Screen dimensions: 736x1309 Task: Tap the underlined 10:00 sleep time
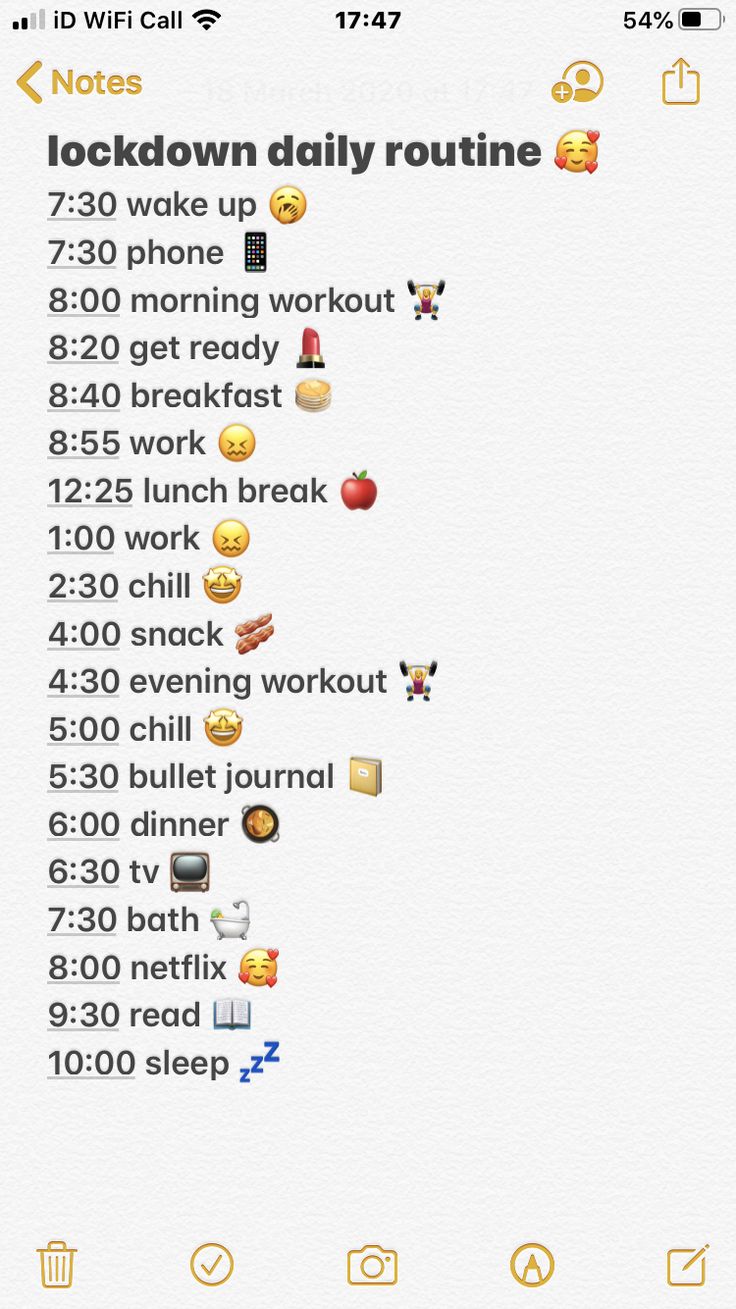point(91,1063)
